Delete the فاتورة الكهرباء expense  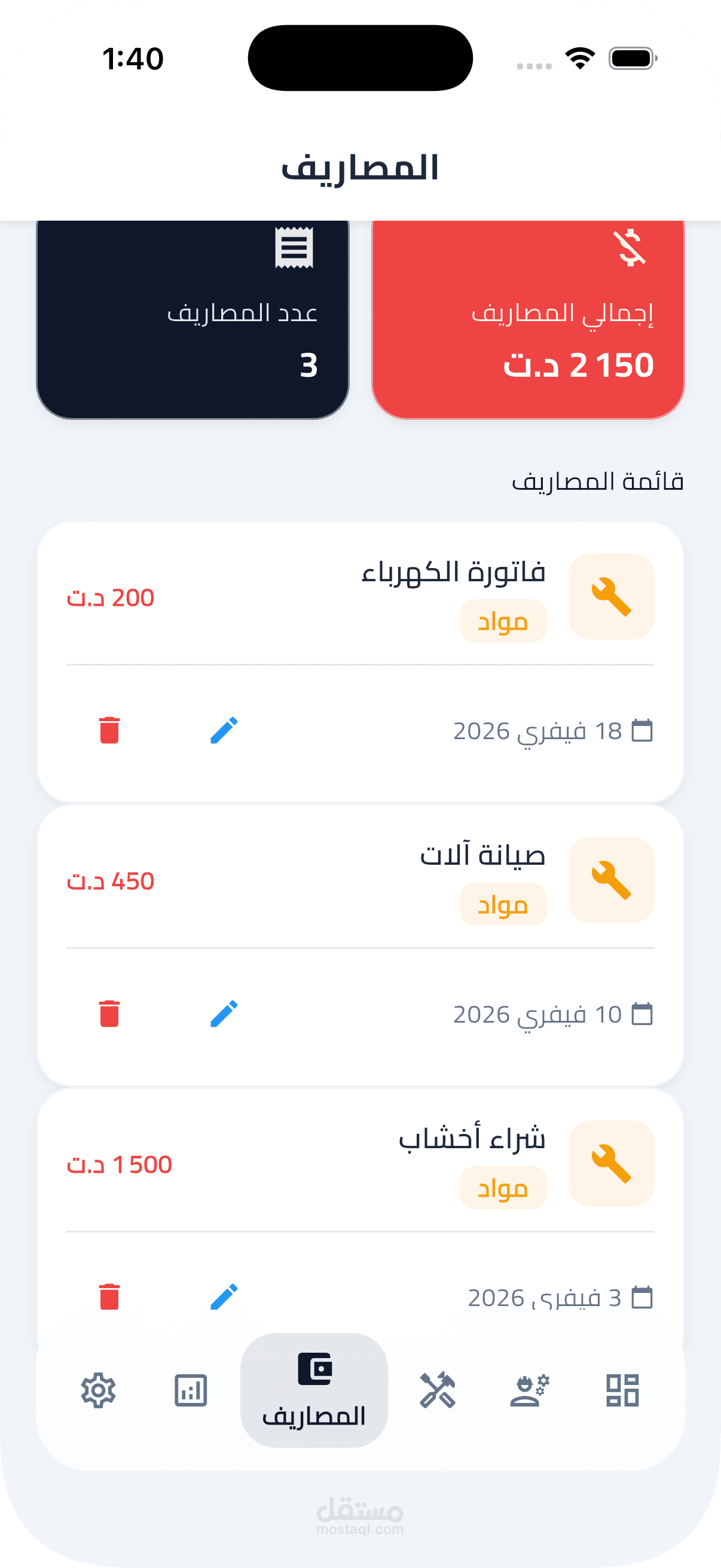tap(109, 730)
